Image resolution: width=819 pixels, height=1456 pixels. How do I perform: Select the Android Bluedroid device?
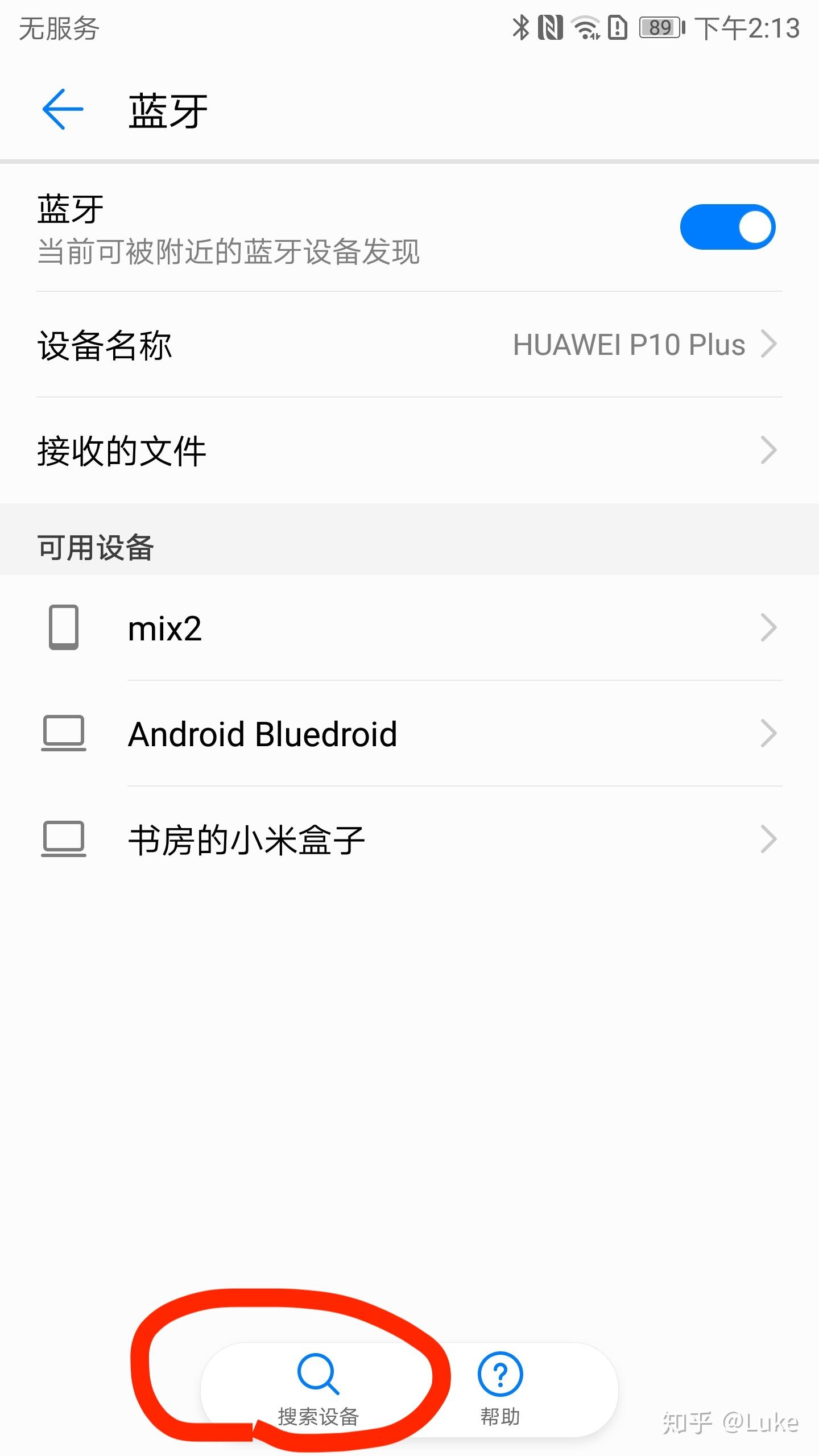[x=409, y=734]
